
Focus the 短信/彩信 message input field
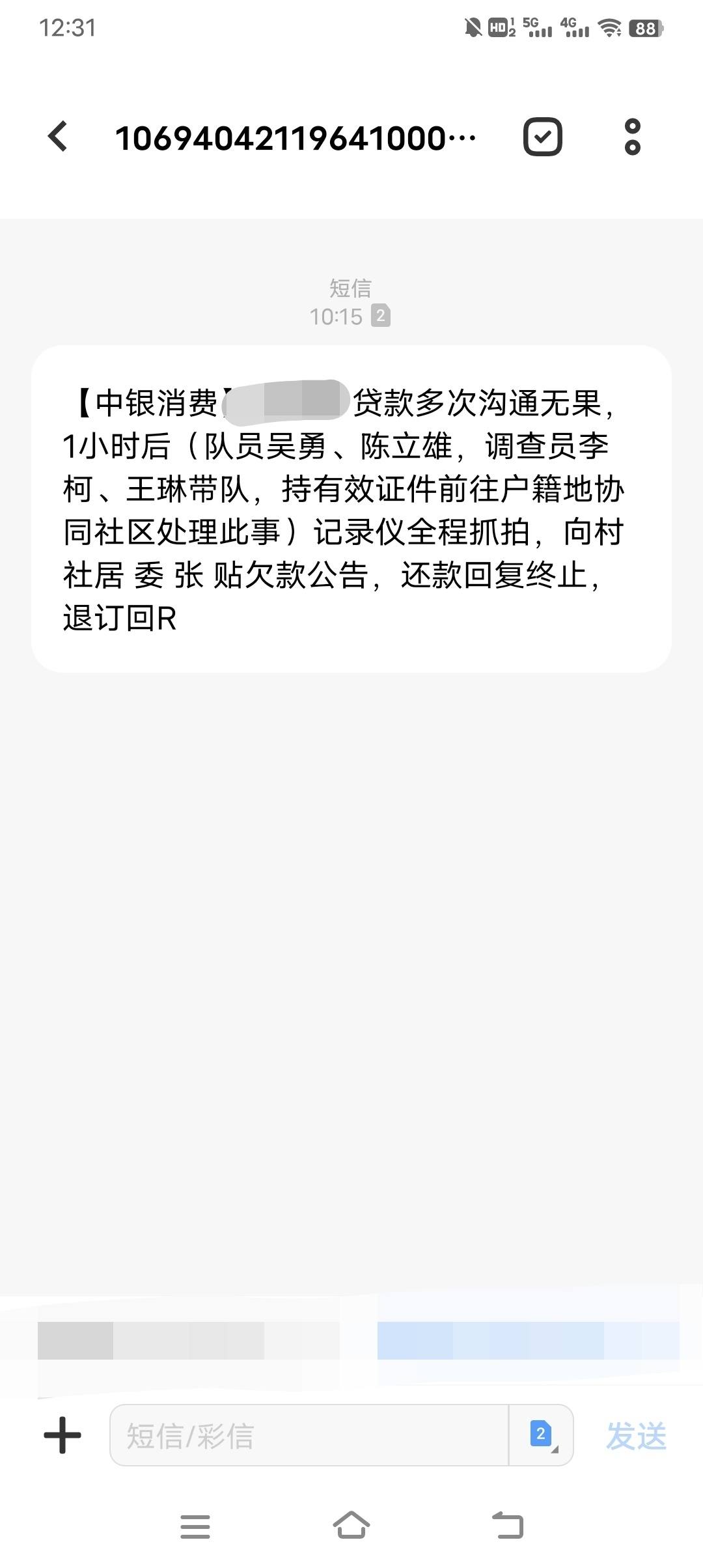pos(309,1435)
